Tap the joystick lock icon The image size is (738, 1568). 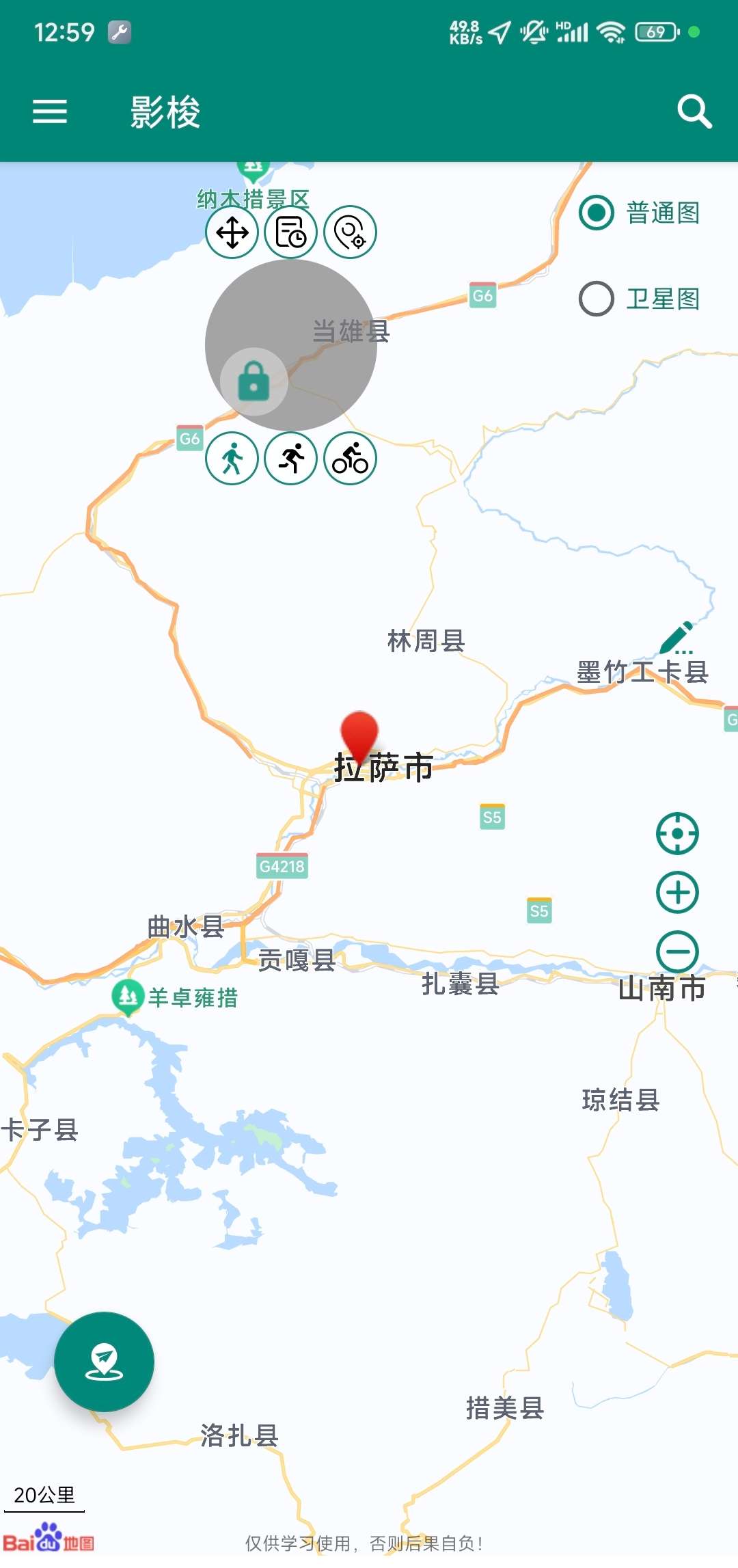pyautogui.click(x=254, y=381)
